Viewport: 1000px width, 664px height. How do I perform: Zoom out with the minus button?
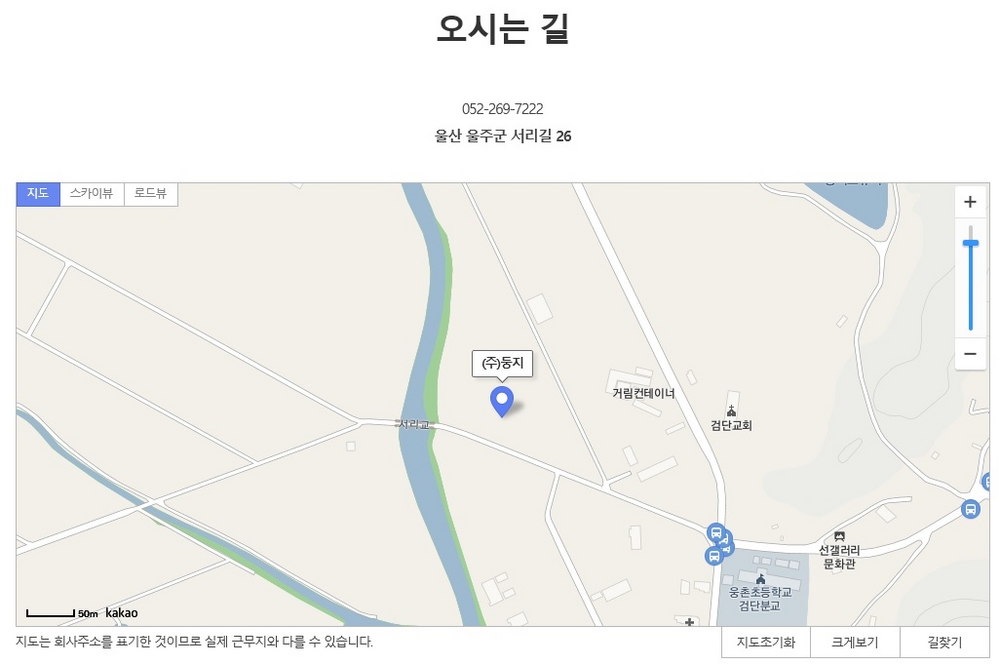[x=969, y=354]
